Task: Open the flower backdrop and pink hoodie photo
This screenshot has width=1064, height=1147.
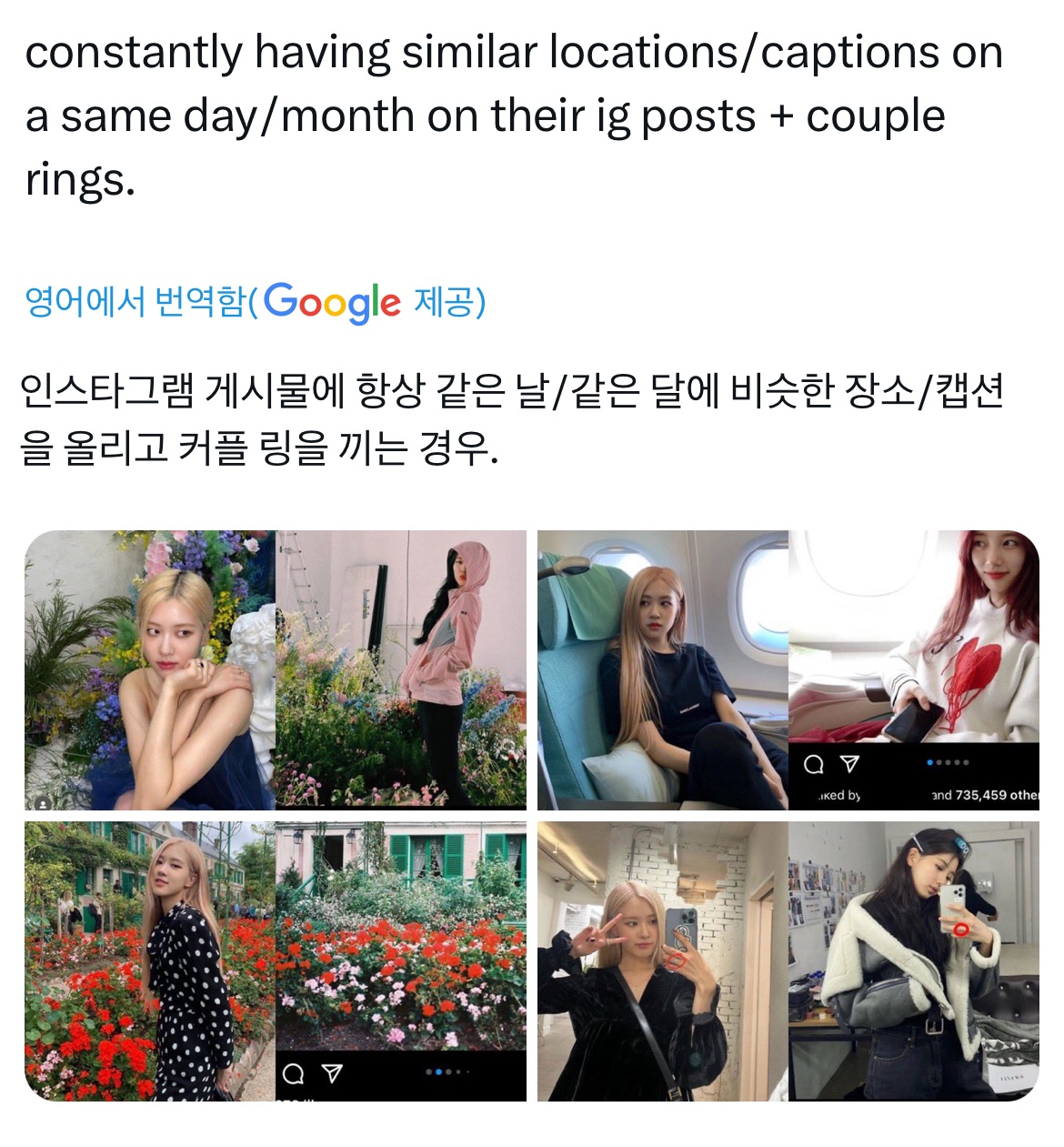Action: pyautogui.click(x=275, y=669)
